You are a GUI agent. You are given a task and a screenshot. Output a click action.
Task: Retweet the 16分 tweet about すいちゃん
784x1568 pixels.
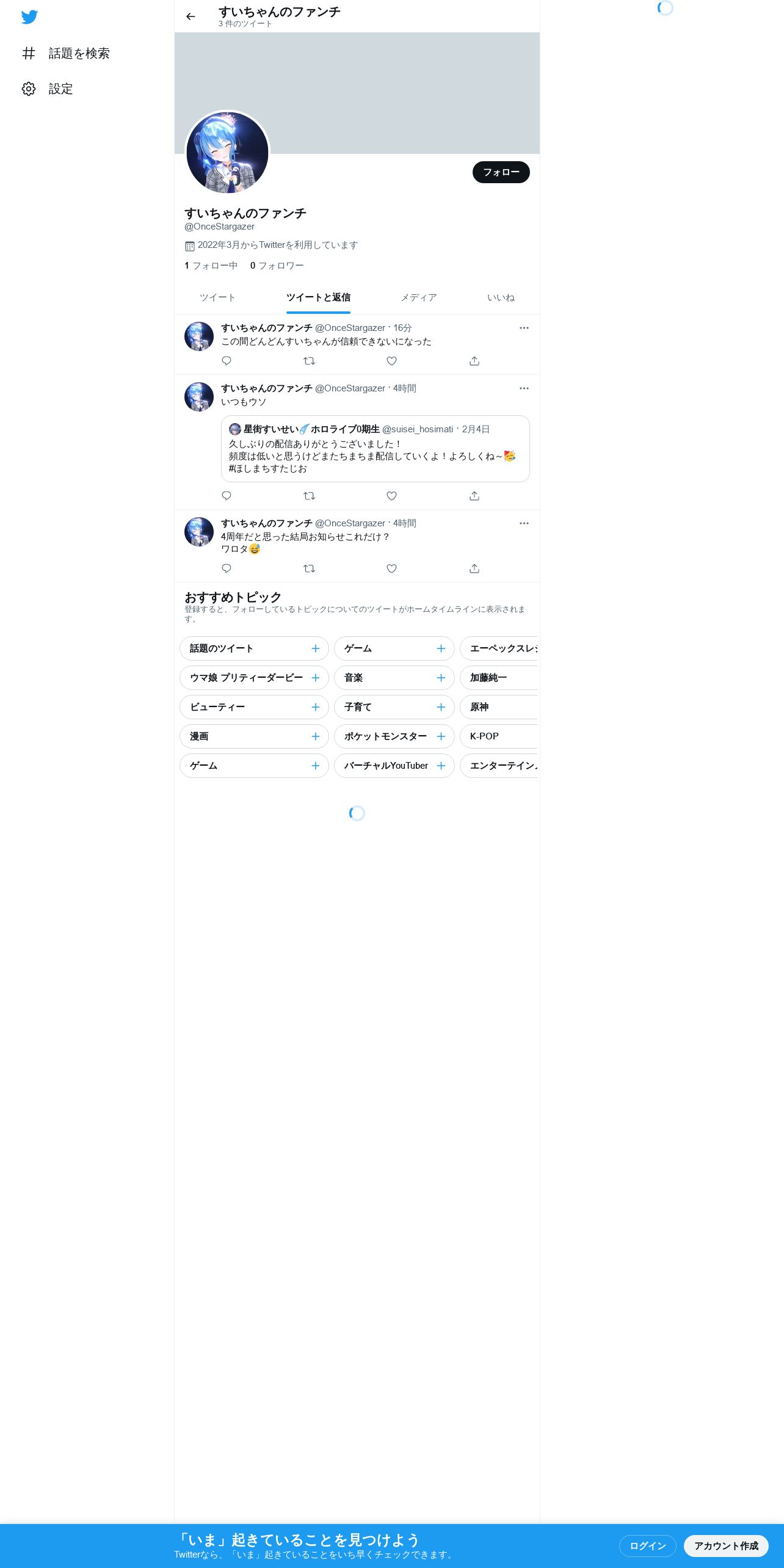click(309, 361)
